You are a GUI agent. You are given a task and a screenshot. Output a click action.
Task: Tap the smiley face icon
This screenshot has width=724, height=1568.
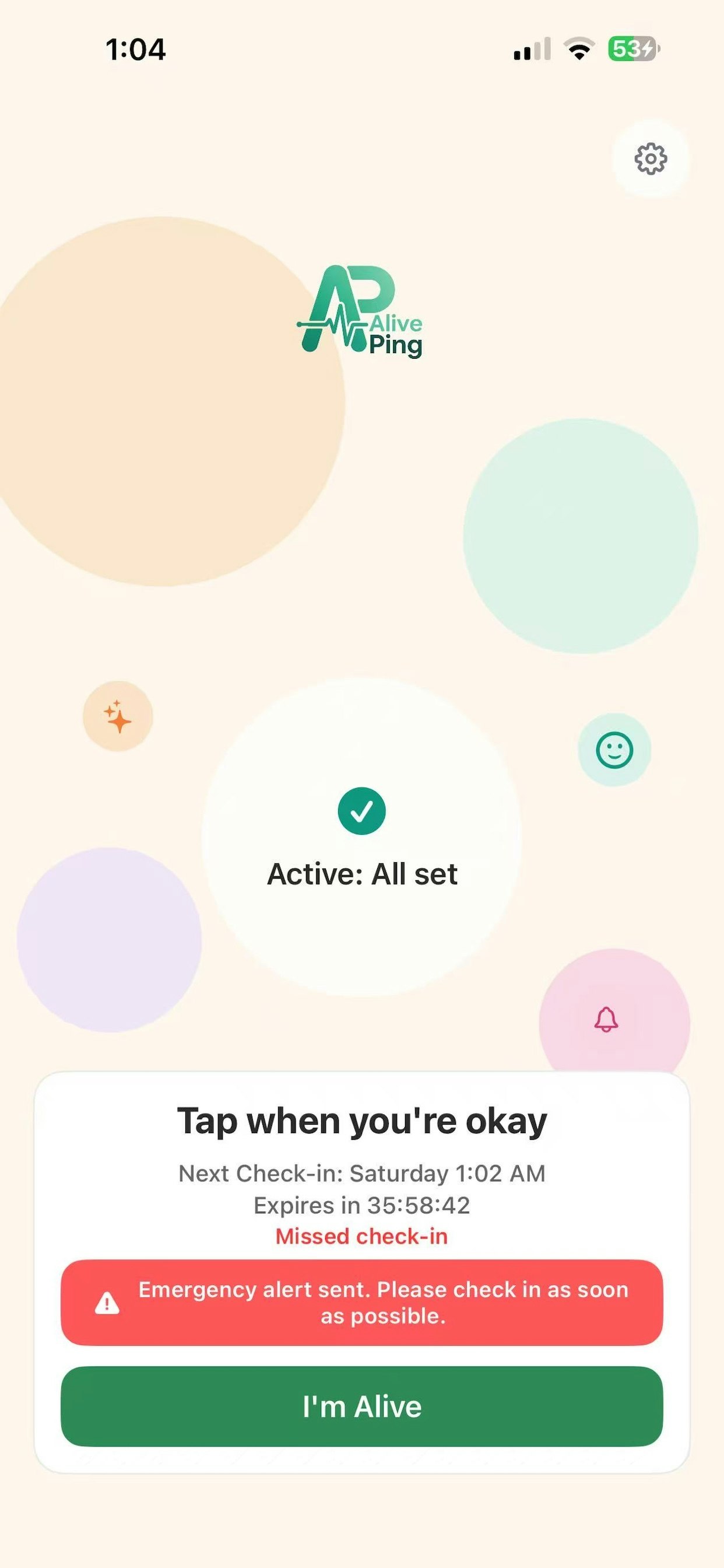tap(614, 752)
